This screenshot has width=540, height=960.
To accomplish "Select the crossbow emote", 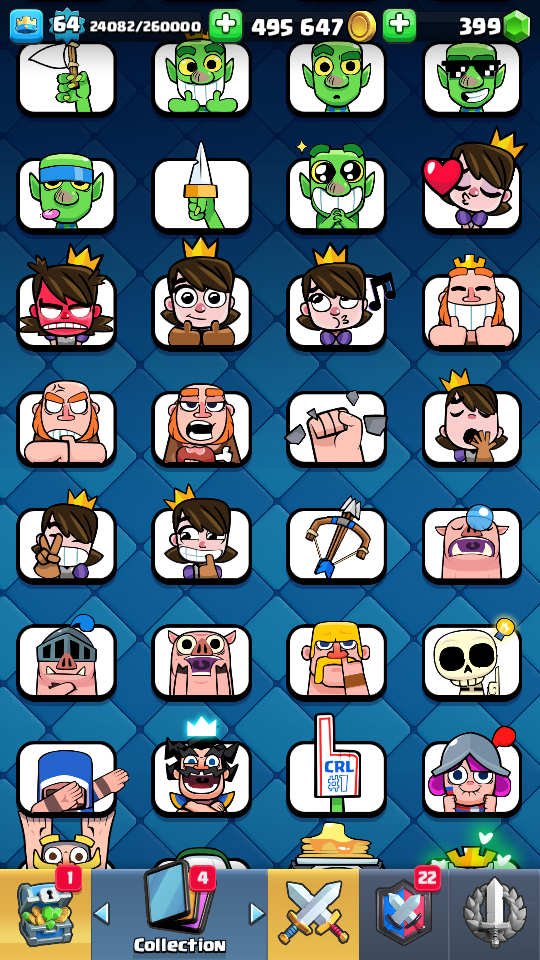I will pos(336,544).
